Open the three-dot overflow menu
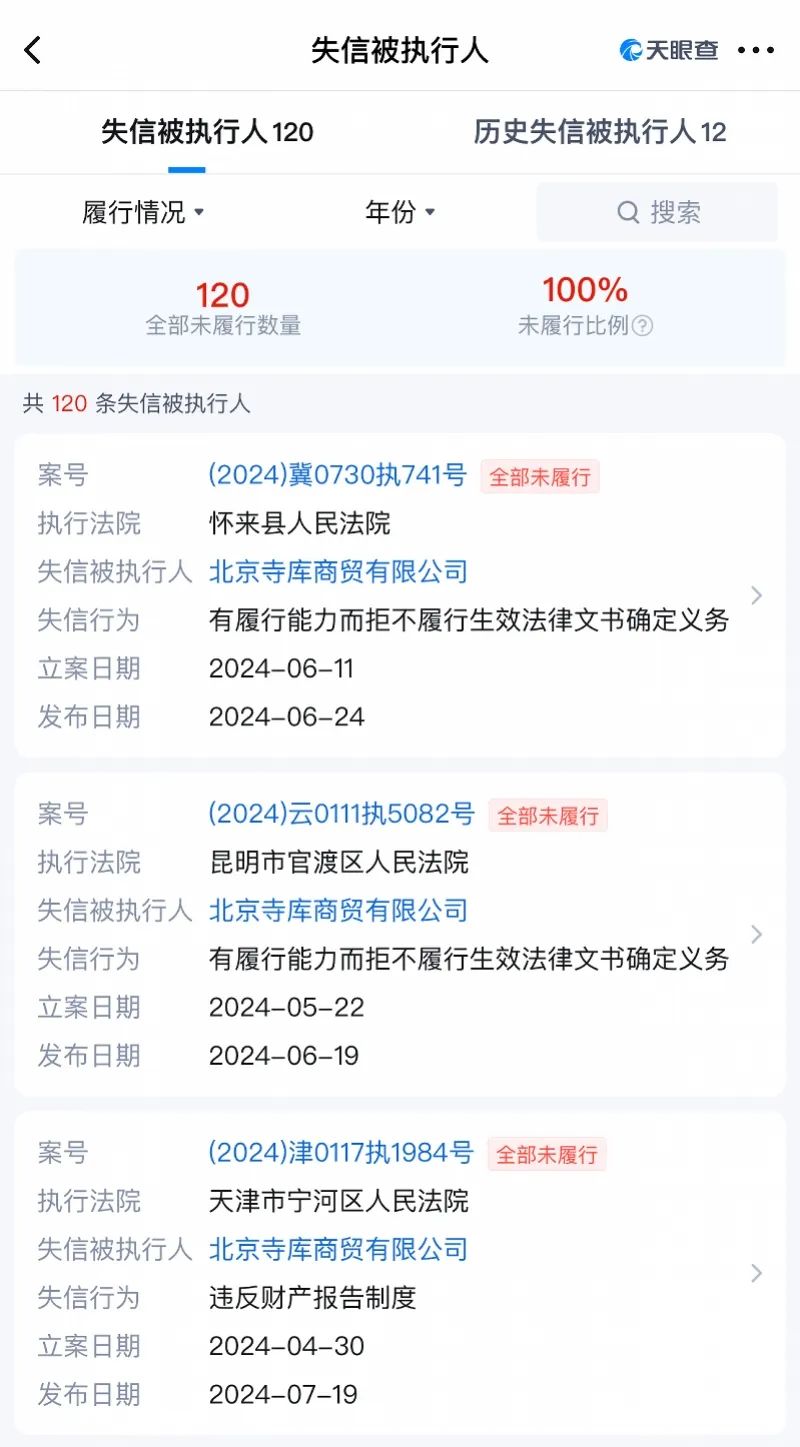The height and width of the screenshot is (1447, 800). (x=756, y=50)
